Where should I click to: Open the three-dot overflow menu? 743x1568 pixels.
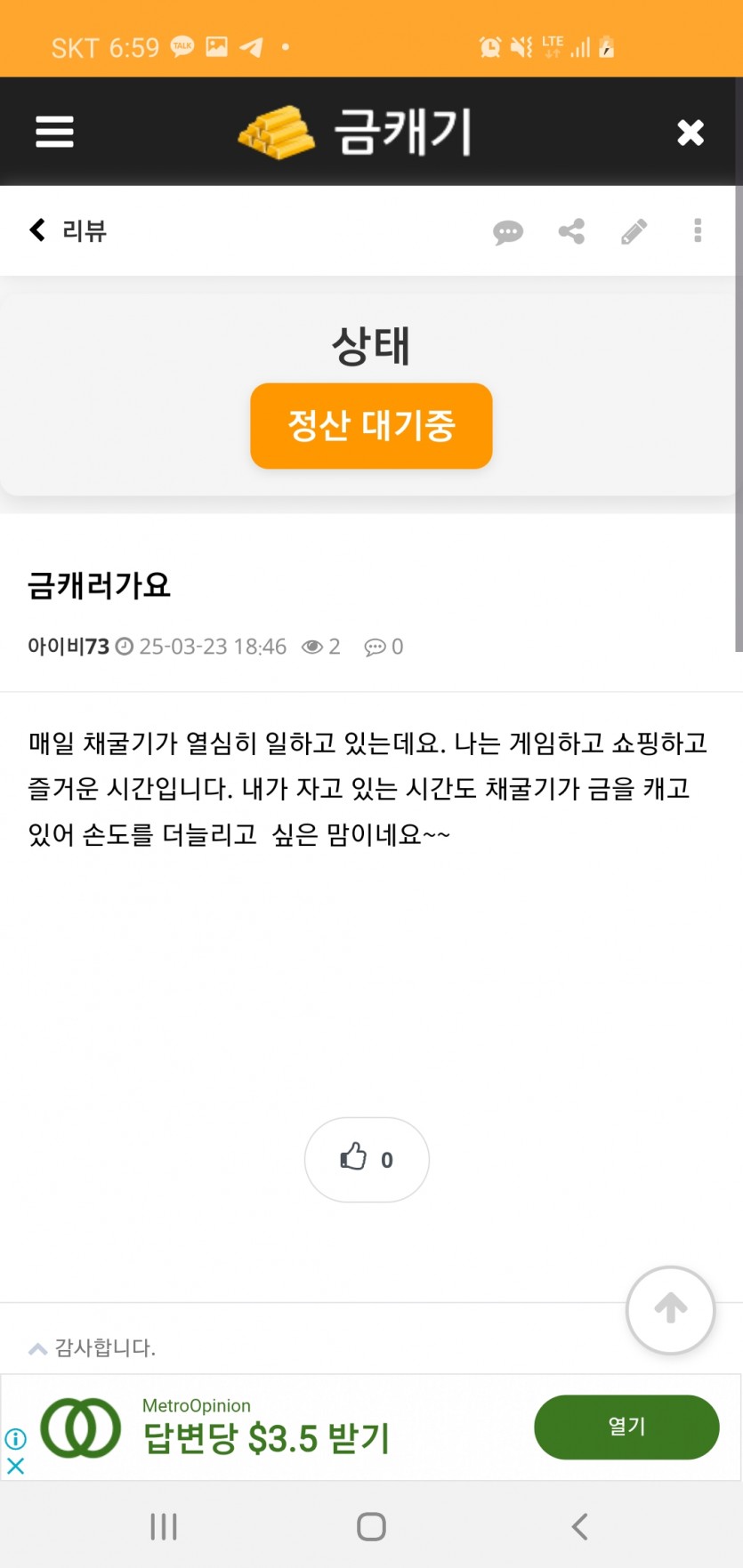click(x=698, y=230)
